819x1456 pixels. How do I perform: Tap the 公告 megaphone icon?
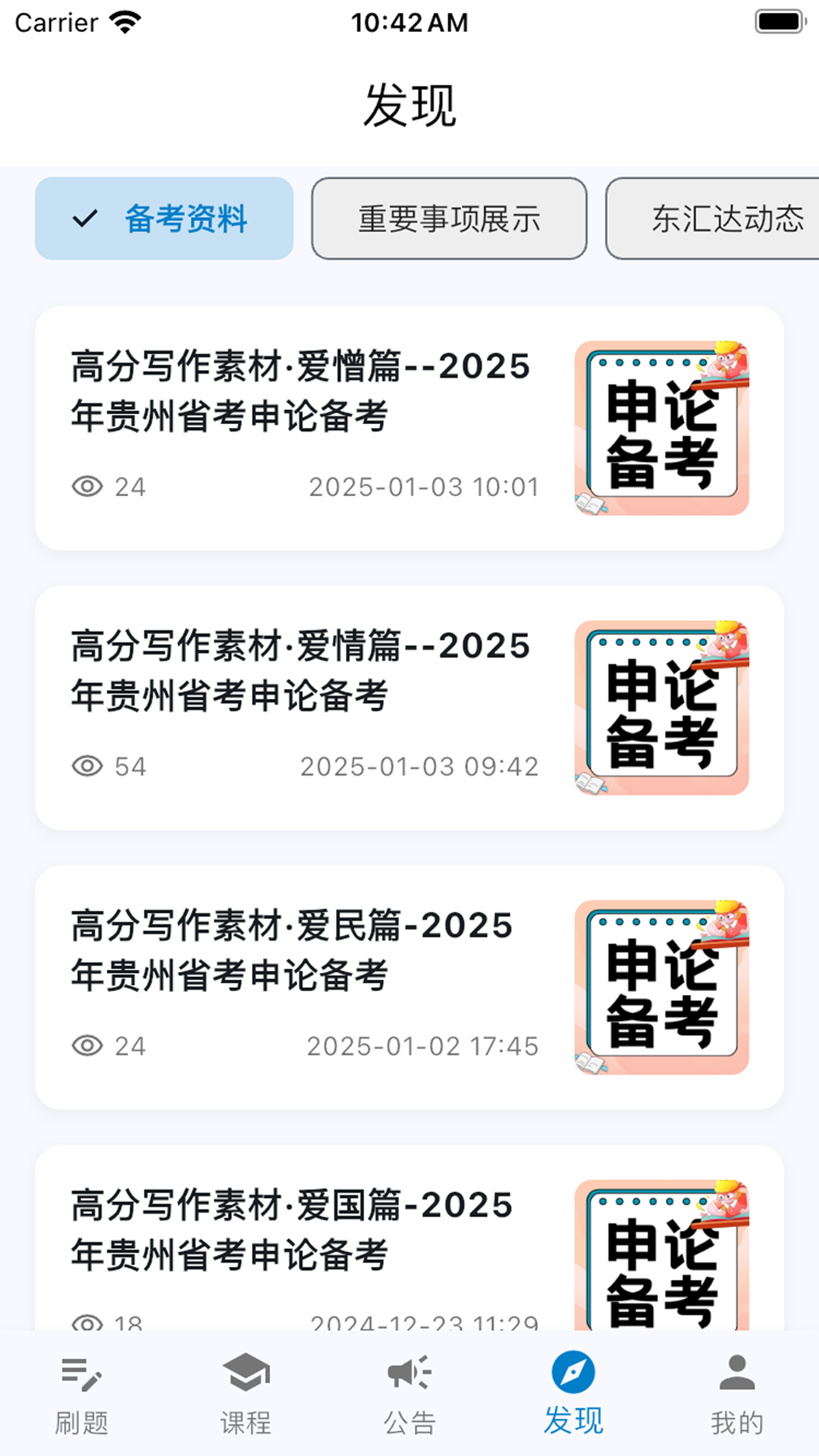tap(409, 1376)
